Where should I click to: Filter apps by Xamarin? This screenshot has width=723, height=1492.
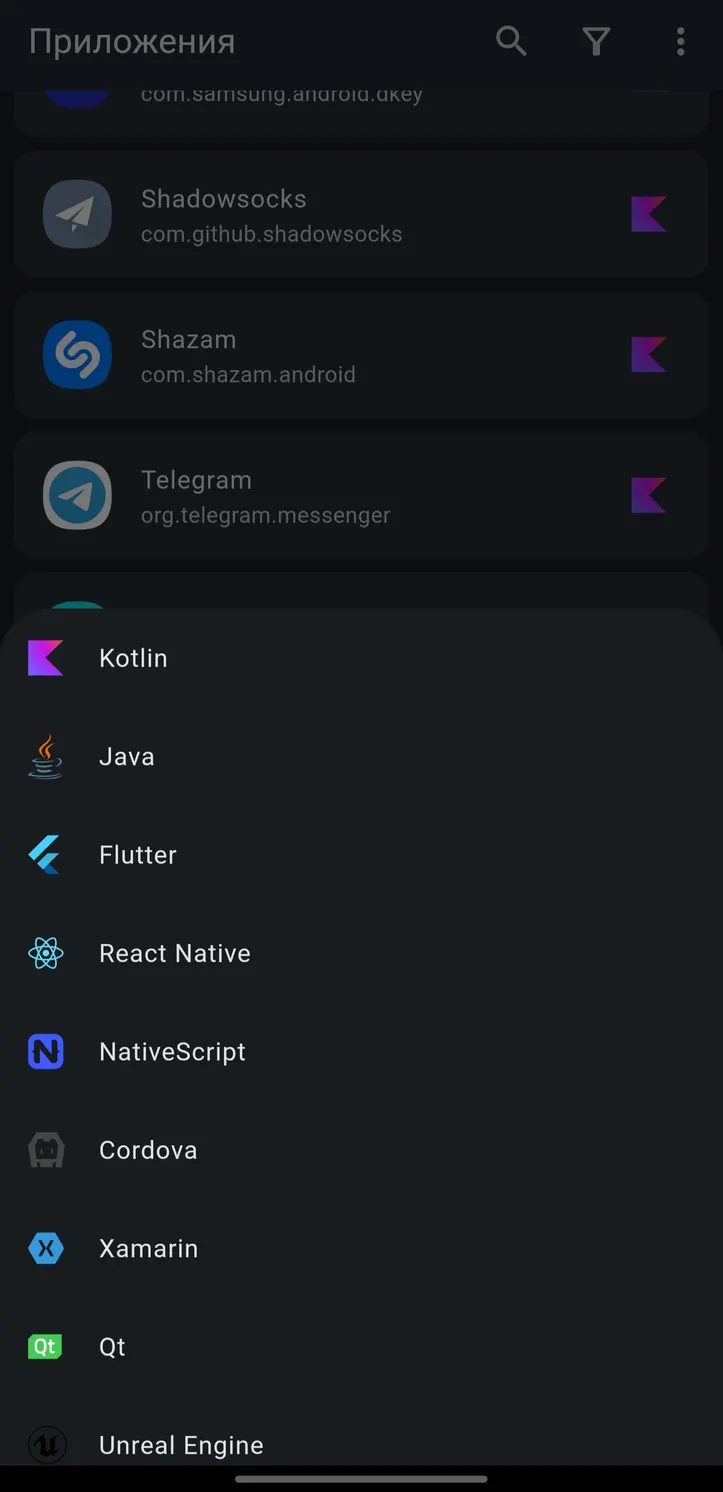pos(361,1248)
